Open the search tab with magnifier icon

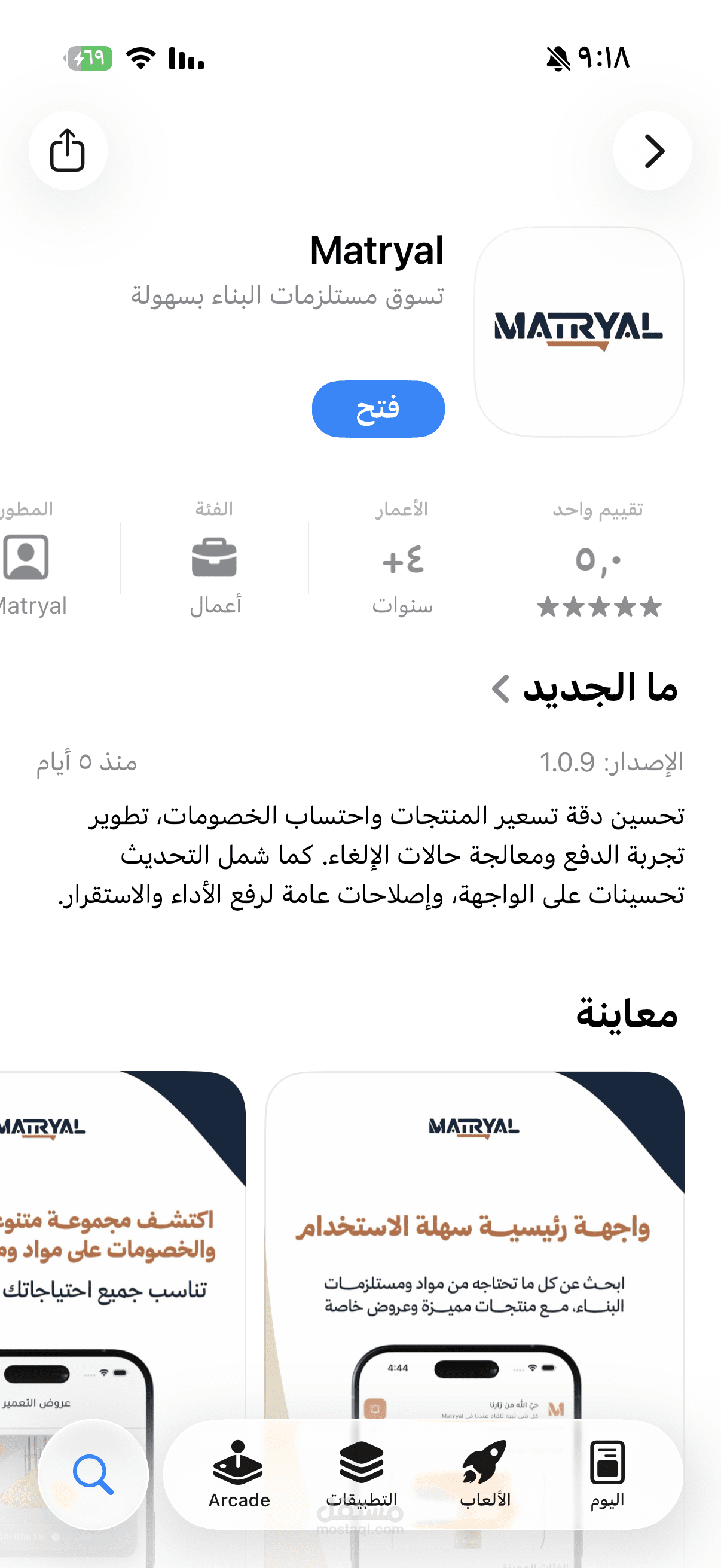pyautogui.click(x=93, y=1473)
